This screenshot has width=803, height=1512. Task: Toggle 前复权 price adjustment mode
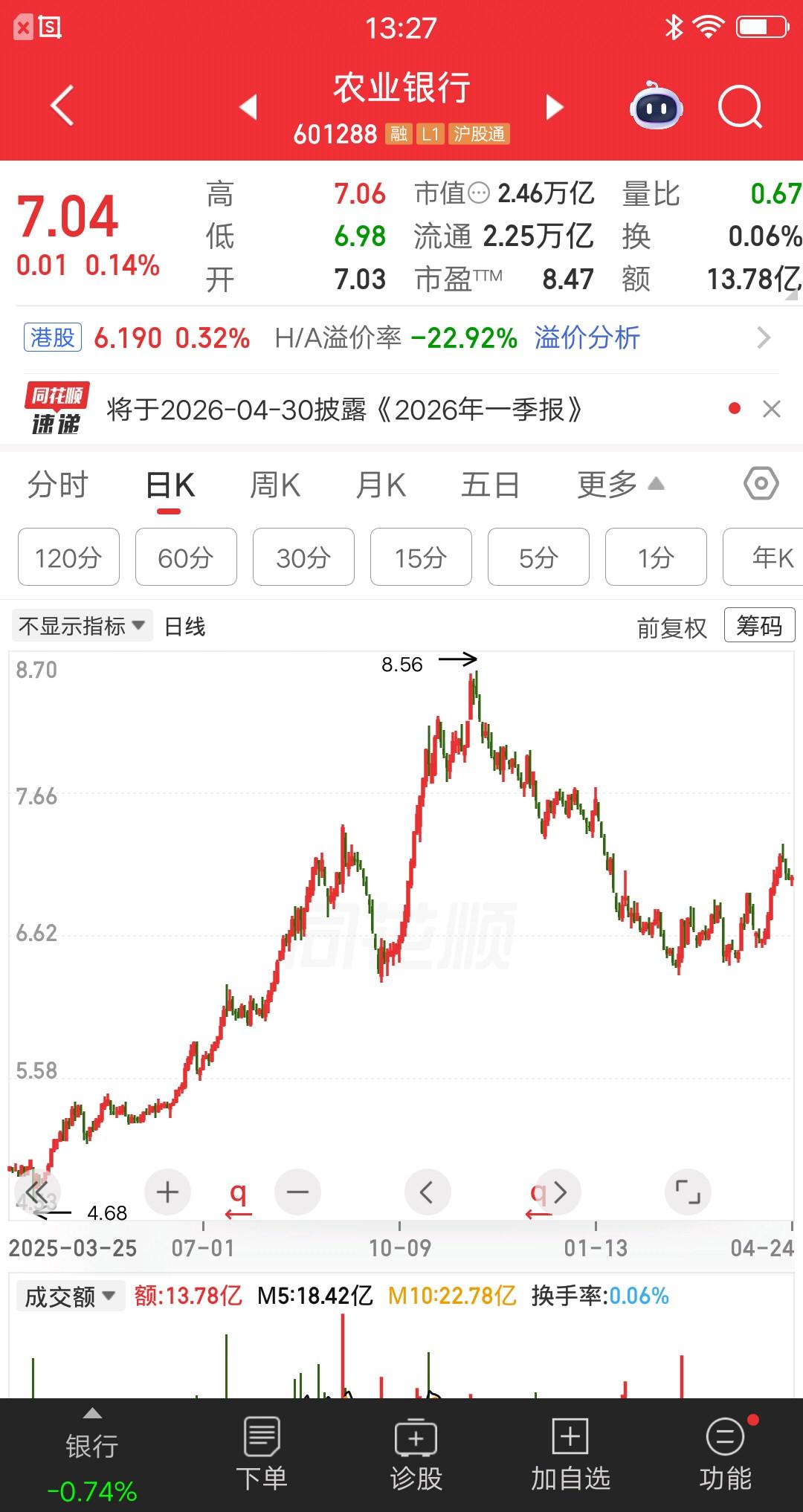coord(670,625)
